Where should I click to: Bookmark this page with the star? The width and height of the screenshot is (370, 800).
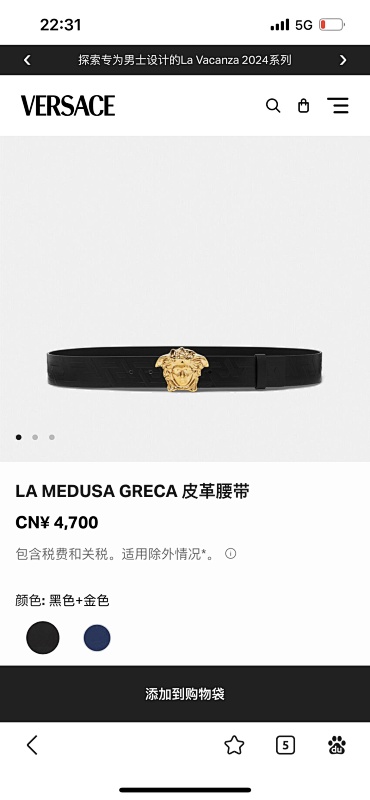[x=234, y=745]
